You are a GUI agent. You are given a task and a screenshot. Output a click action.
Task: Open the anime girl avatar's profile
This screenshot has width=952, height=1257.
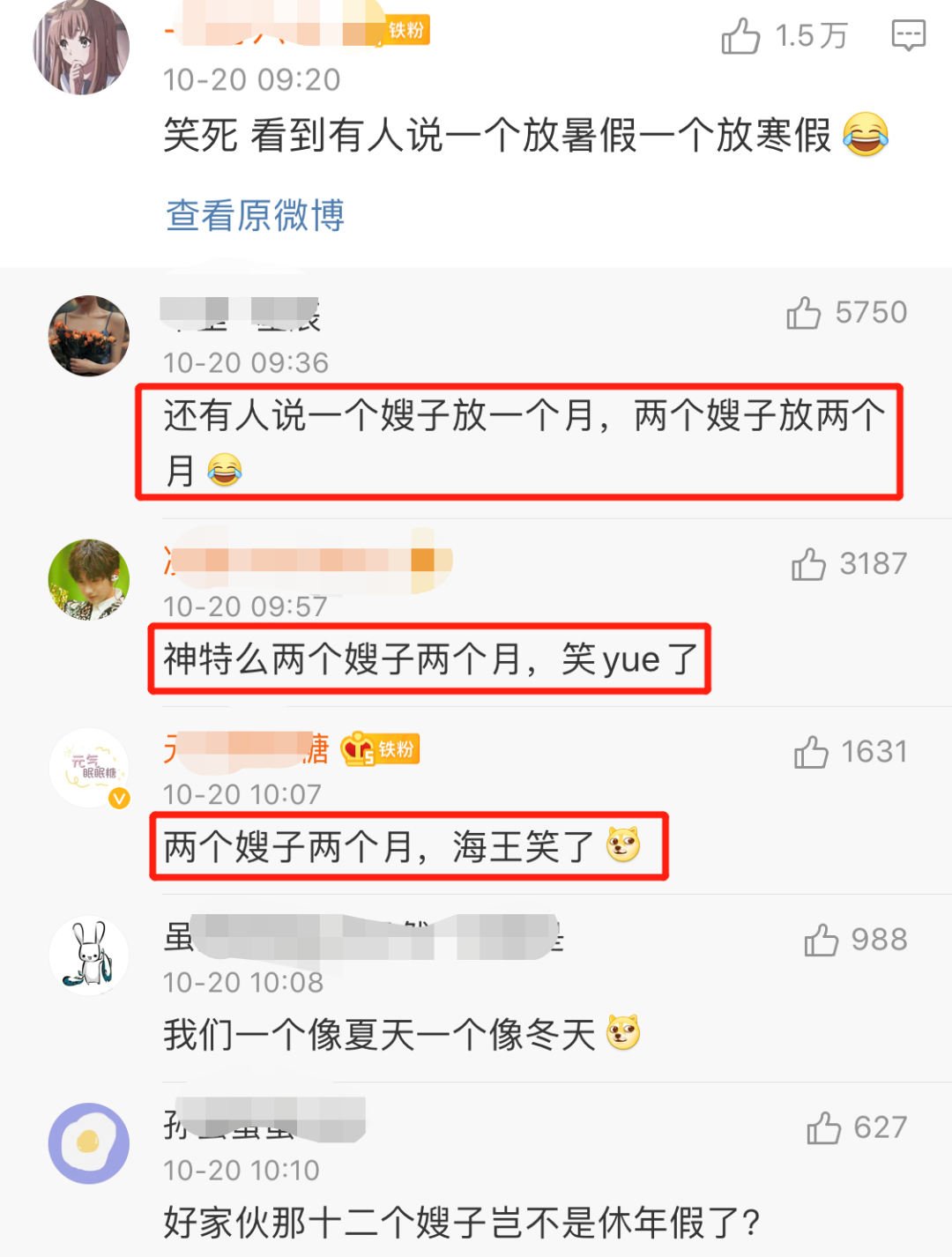tap(81, 48)
